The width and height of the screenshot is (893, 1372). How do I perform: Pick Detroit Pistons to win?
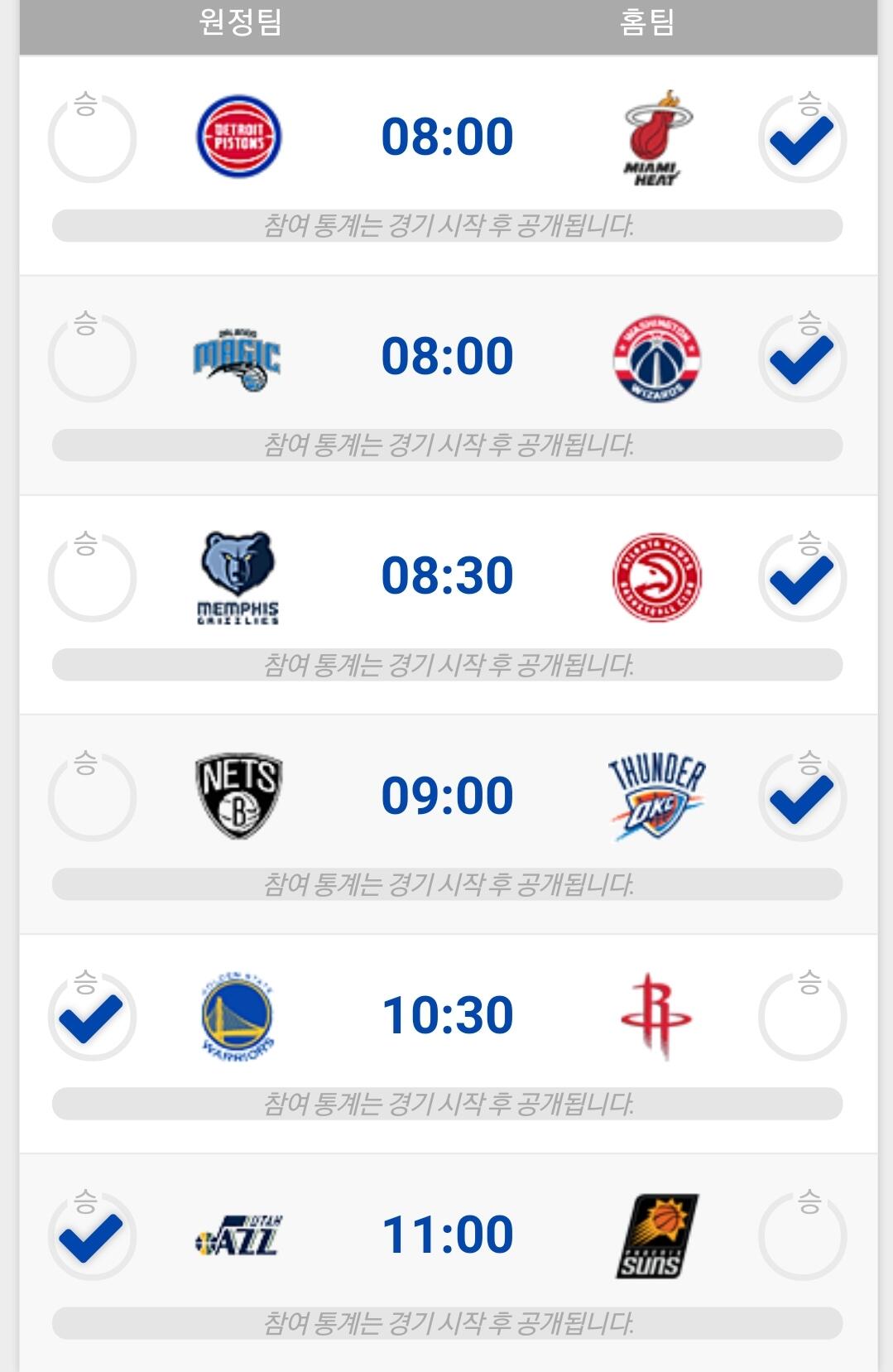click(92, 139)
